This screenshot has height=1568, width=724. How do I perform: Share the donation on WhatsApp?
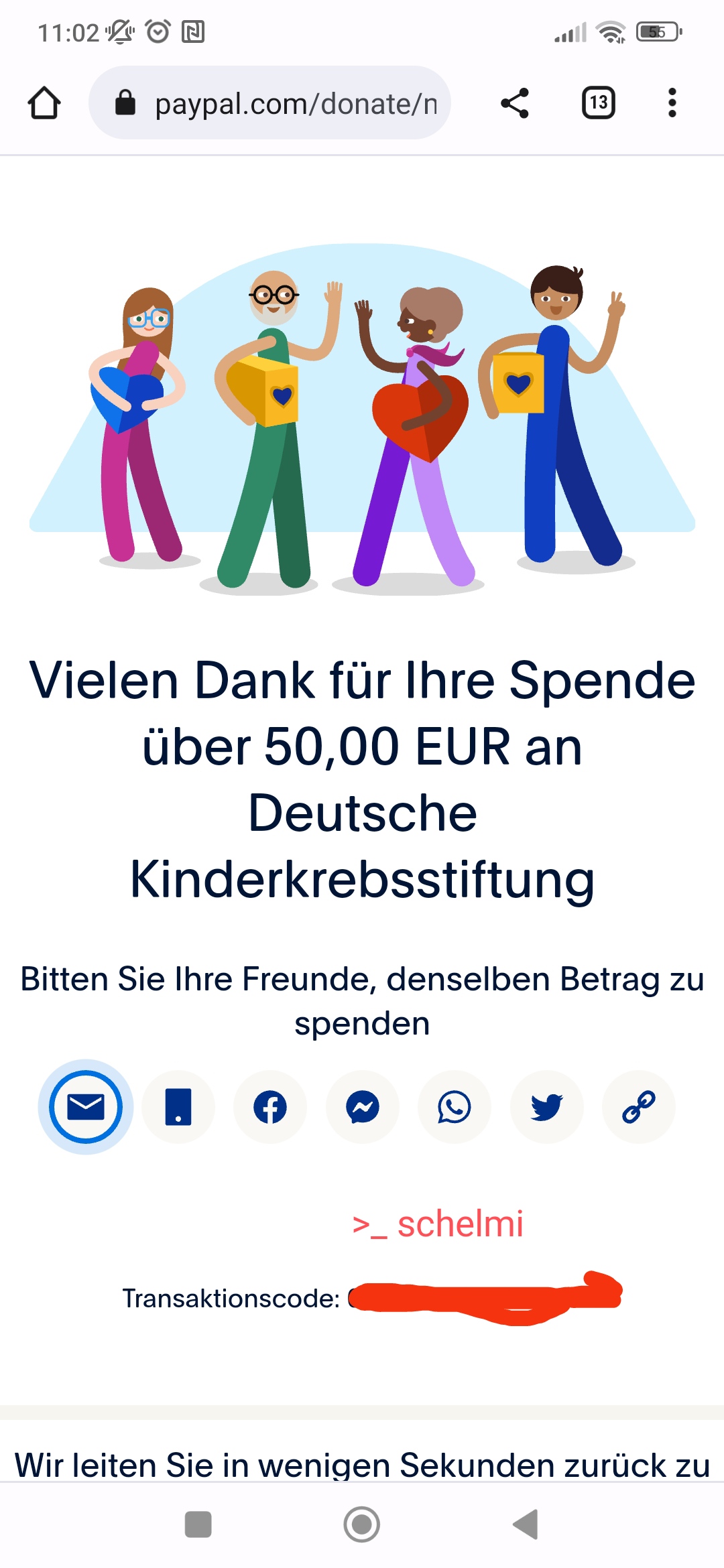[455, 1107]
